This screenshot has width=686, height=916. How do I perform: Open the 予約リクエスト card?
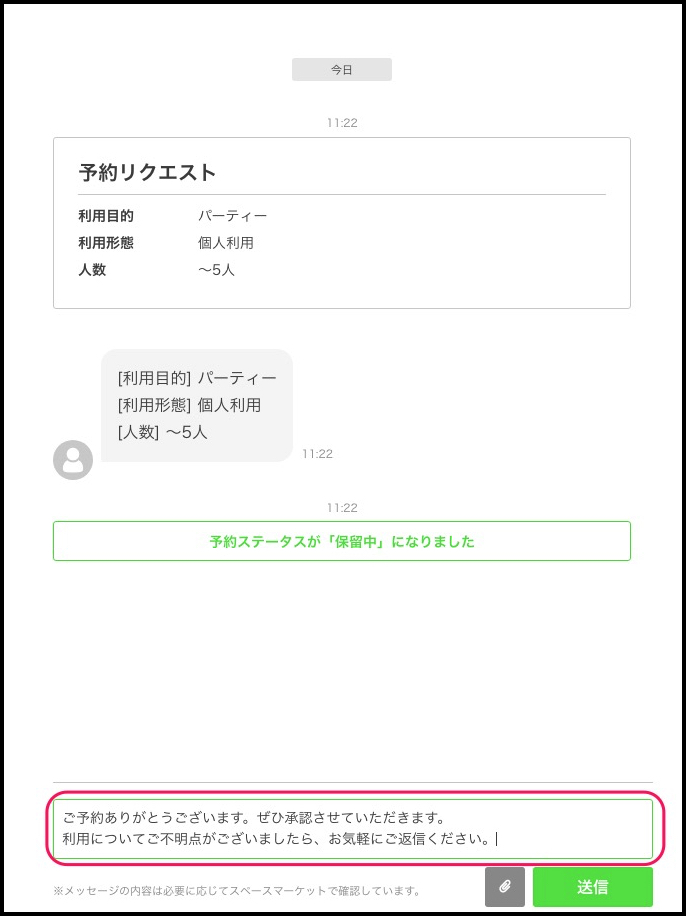[x=341, y=222]
